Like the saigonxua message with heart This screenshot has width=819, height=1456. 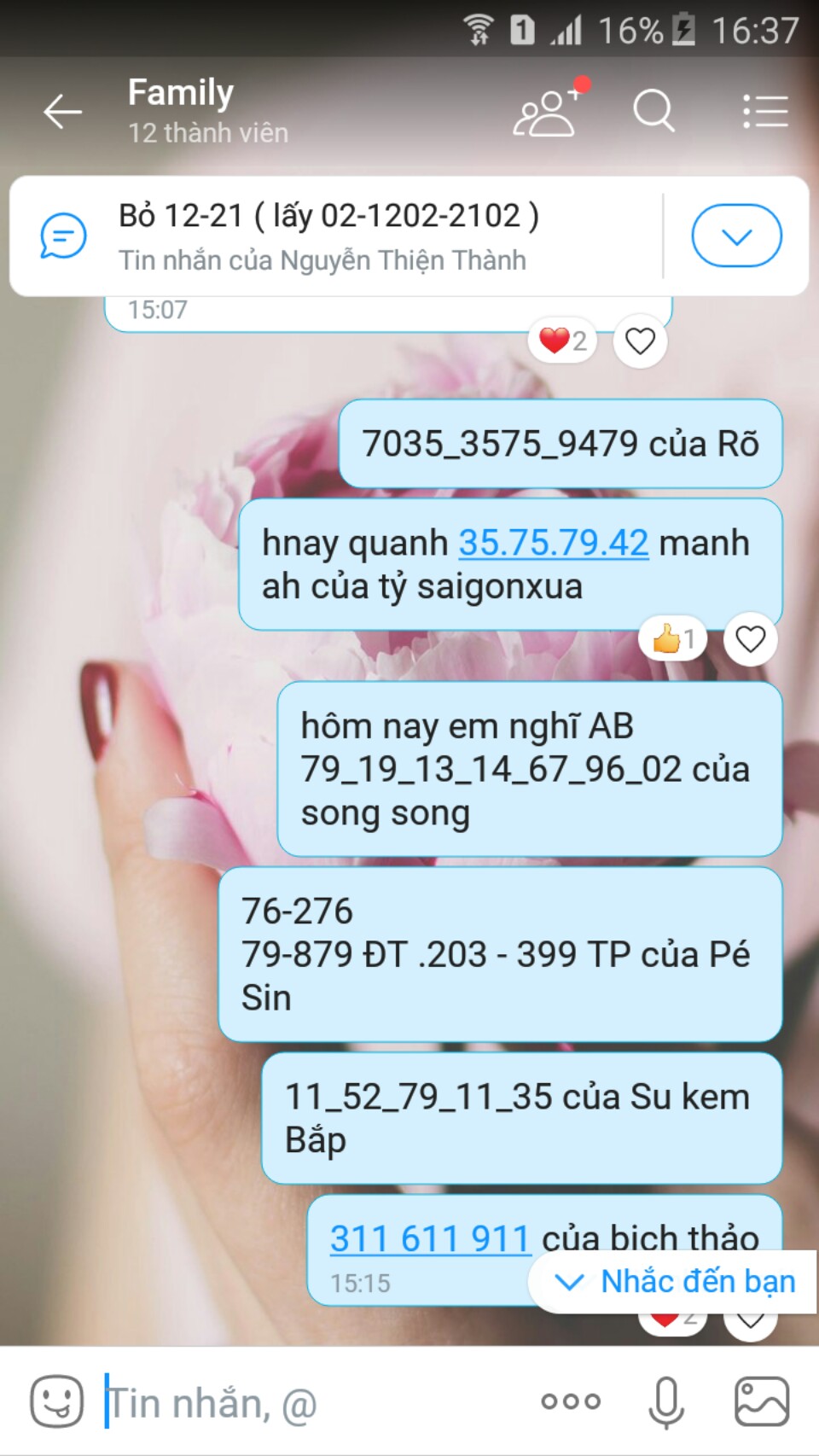pyautogui.click(x=750, y=638)
